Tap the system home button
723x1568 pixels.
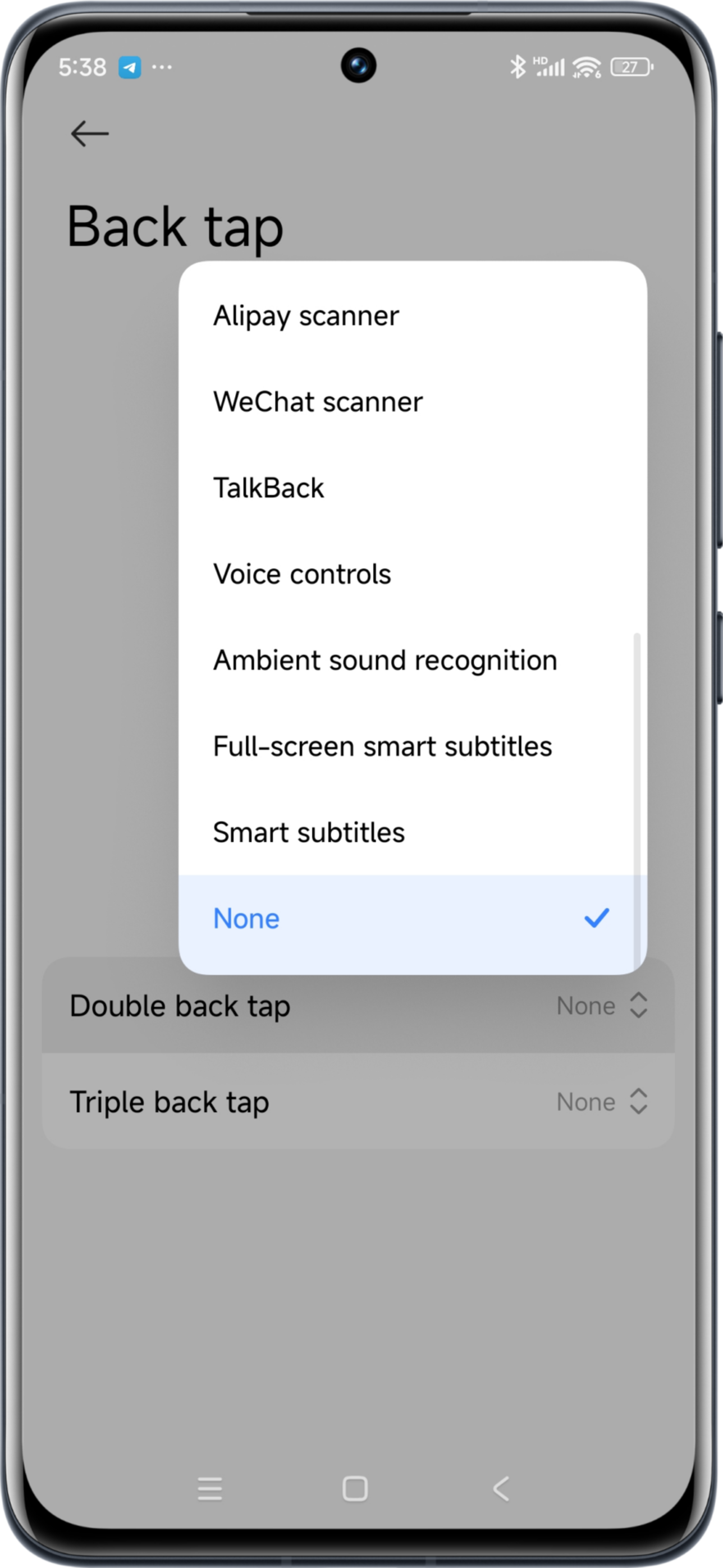(355, 1489)
